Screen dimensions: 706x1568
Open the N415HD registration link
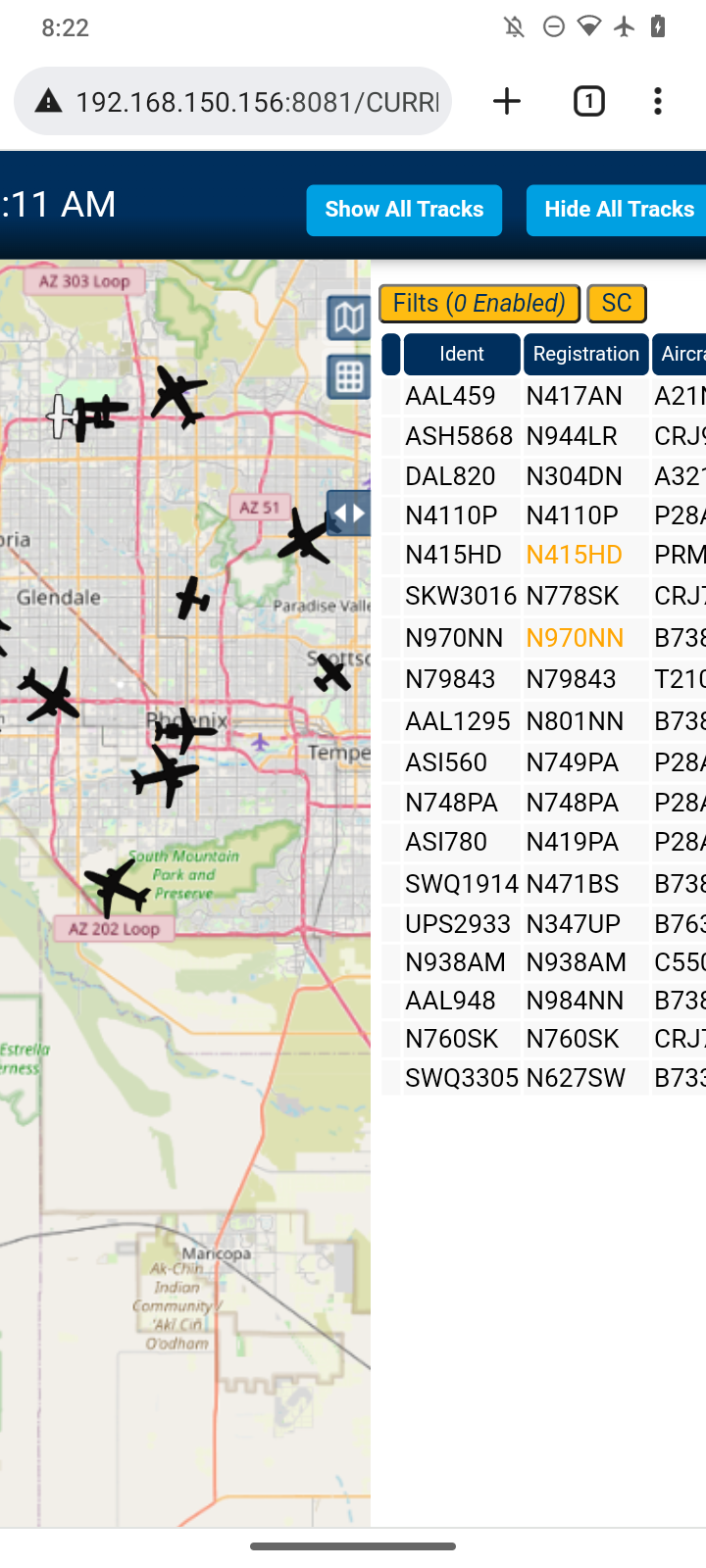[x=574, y=555]
